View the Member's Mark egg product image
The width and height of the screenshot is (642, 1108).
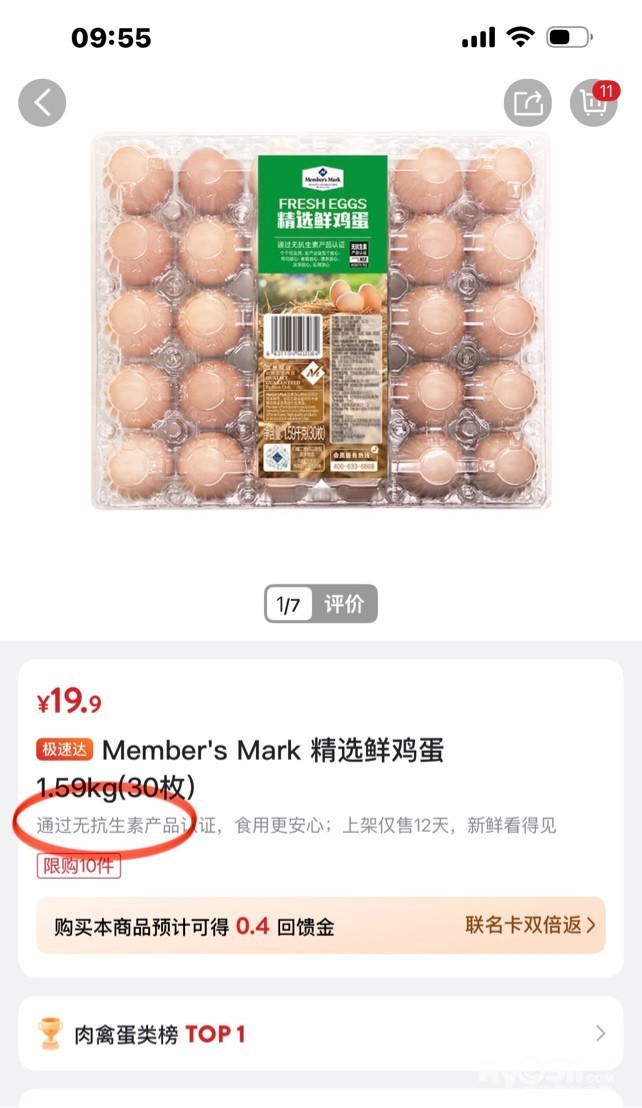[320, 320]
